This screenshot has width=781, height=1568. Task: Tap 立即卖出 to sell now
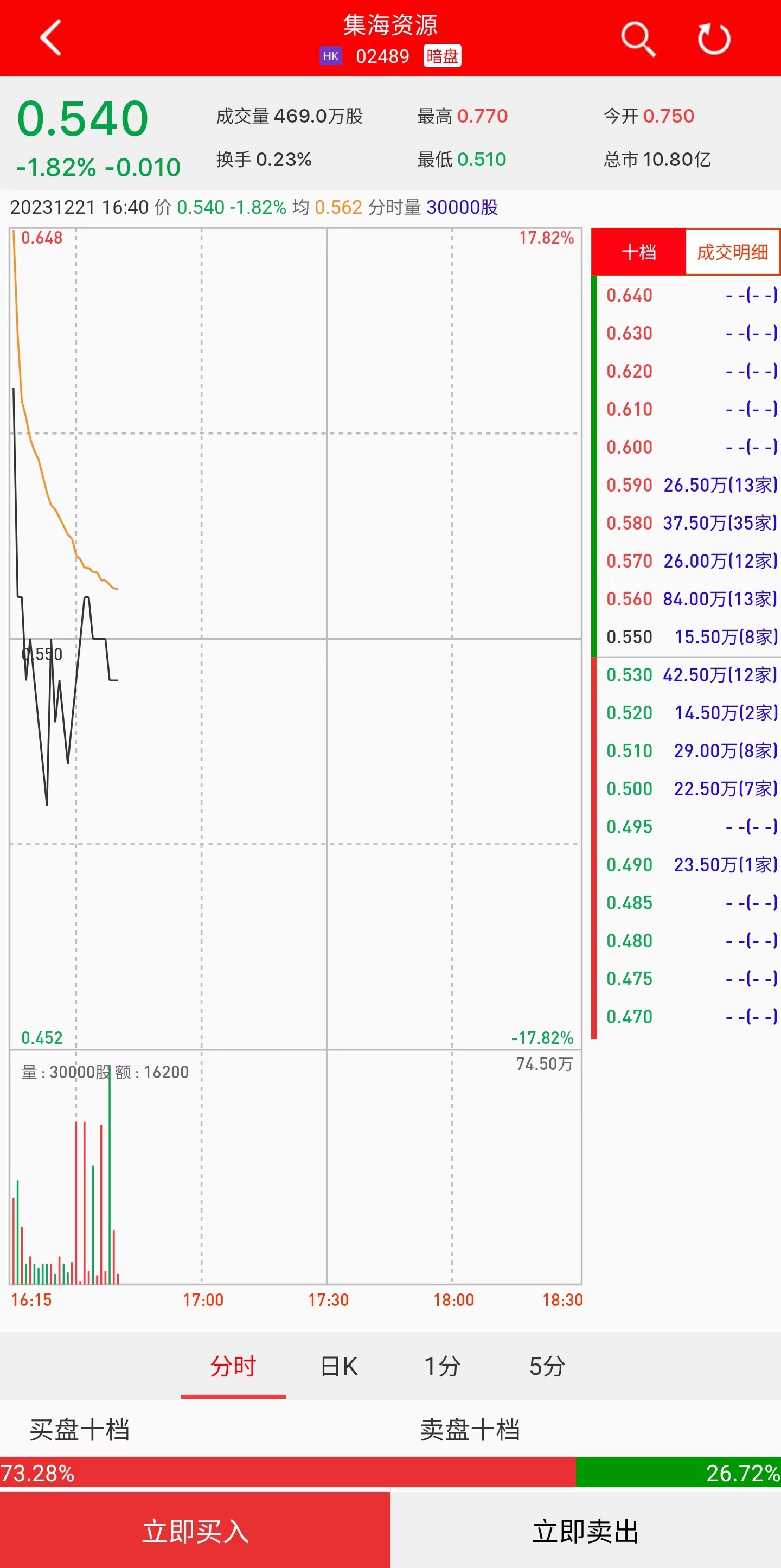586,1532
